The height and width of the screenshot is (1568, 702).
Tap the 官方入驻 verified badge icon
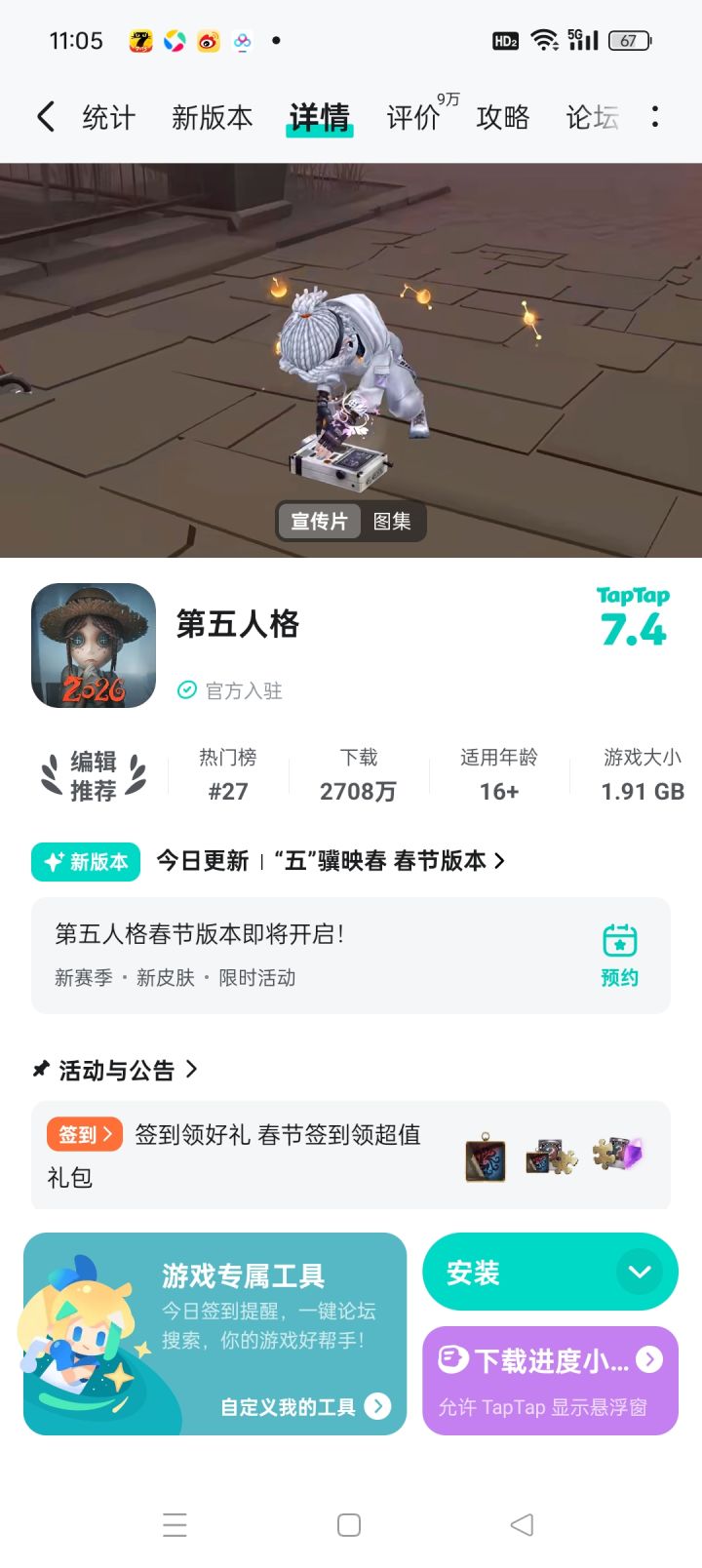pos(185,690)
